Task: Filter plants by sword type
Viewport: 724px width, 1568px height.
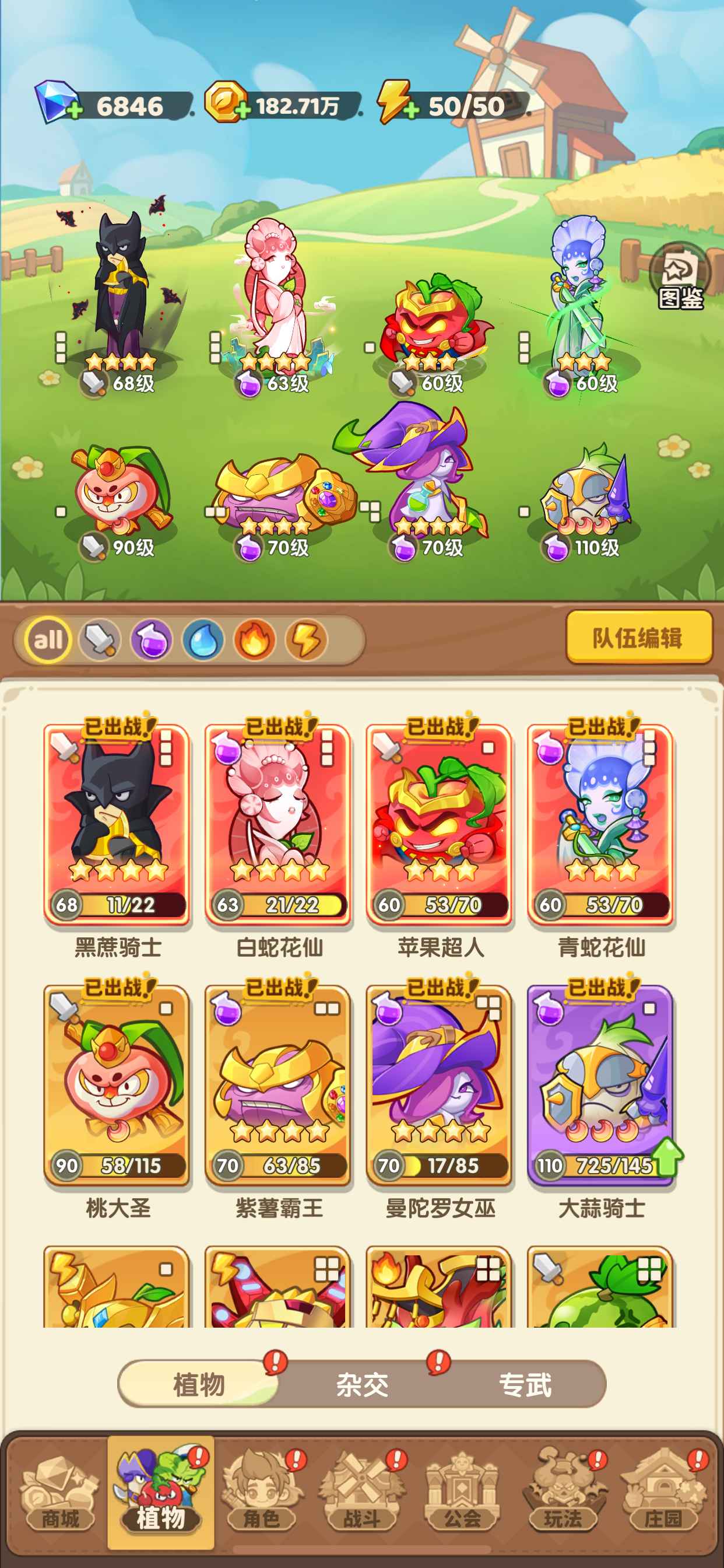Action: point(100,640)
